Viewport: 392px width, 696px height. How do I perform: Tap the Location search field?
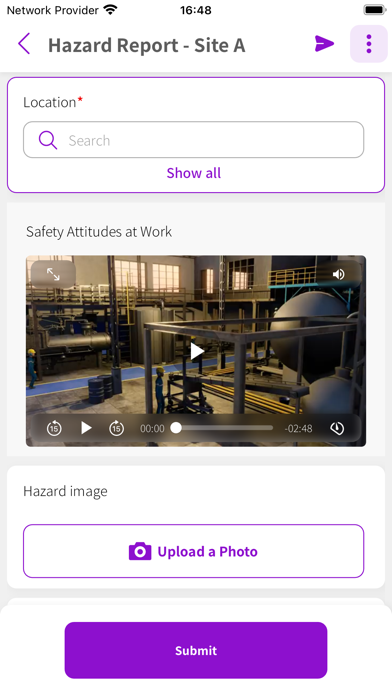click(x=194, y=140)
